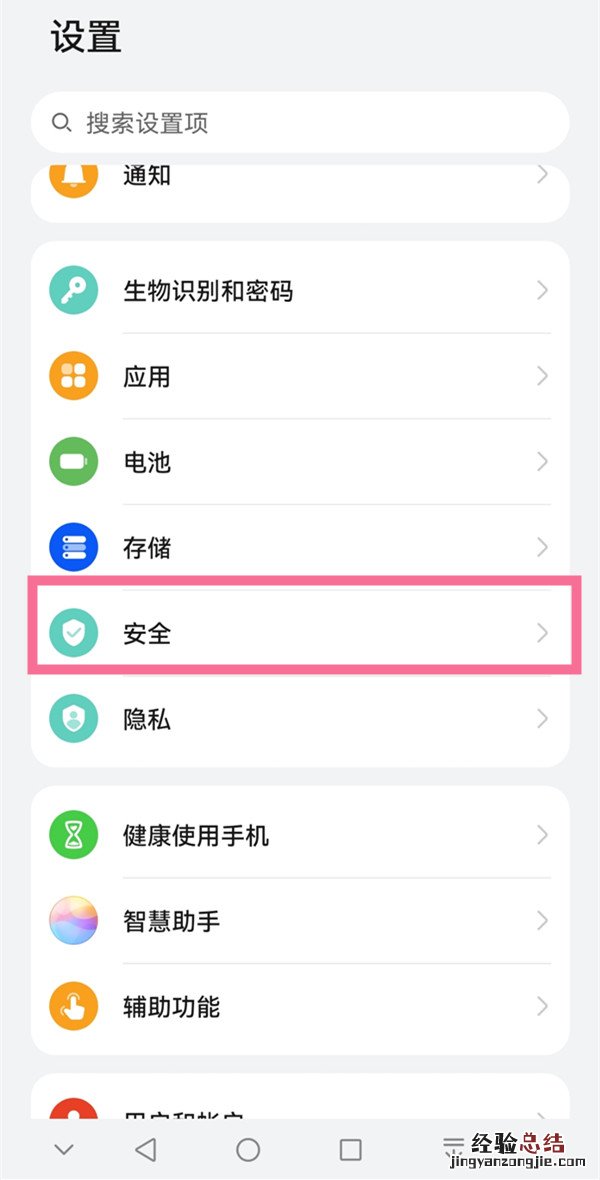This screenshot has height=1180, width=600.
Task: Open 存储 settings
Action: pyautogui.click(x=300, y=548)
